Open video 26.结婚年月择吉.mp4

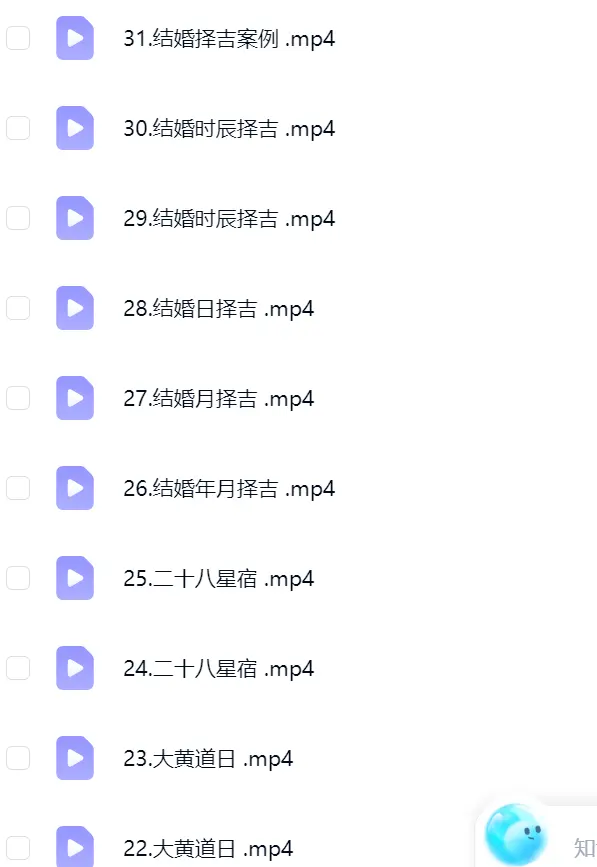tap(229, 489)
